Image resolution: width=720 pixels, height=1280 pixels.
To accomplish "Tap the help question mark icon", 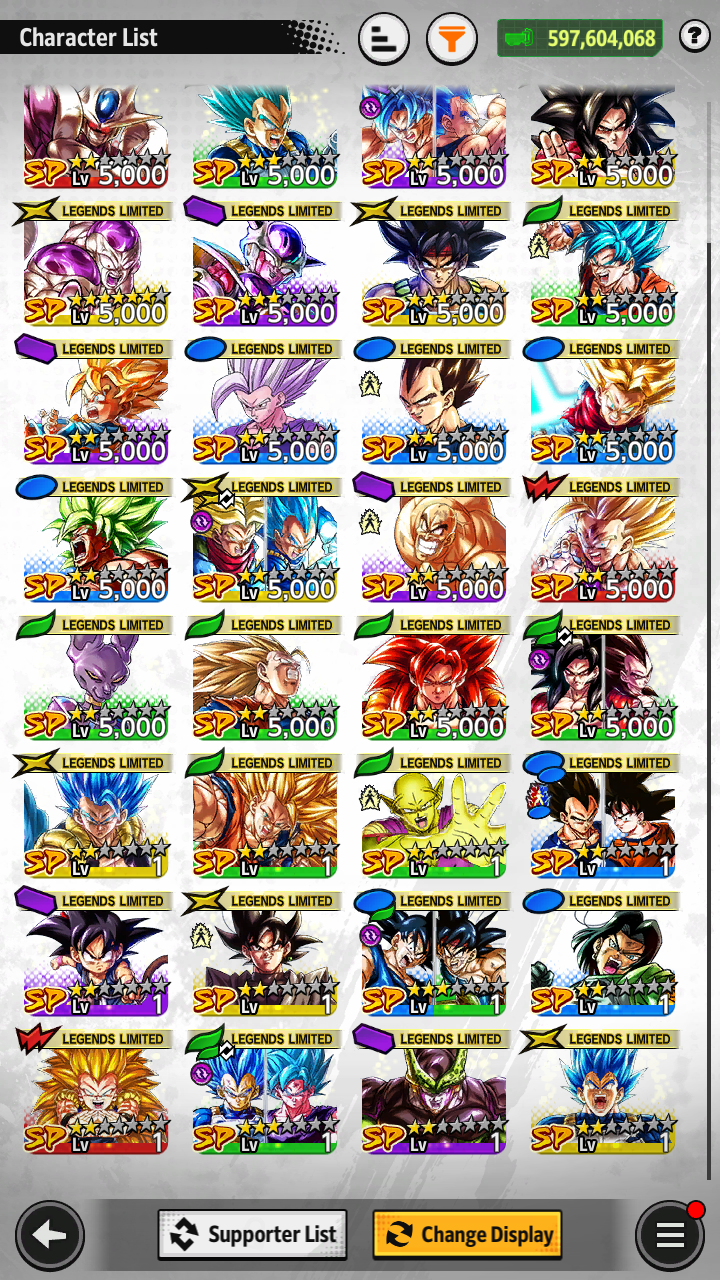I will tap(694, 38).
